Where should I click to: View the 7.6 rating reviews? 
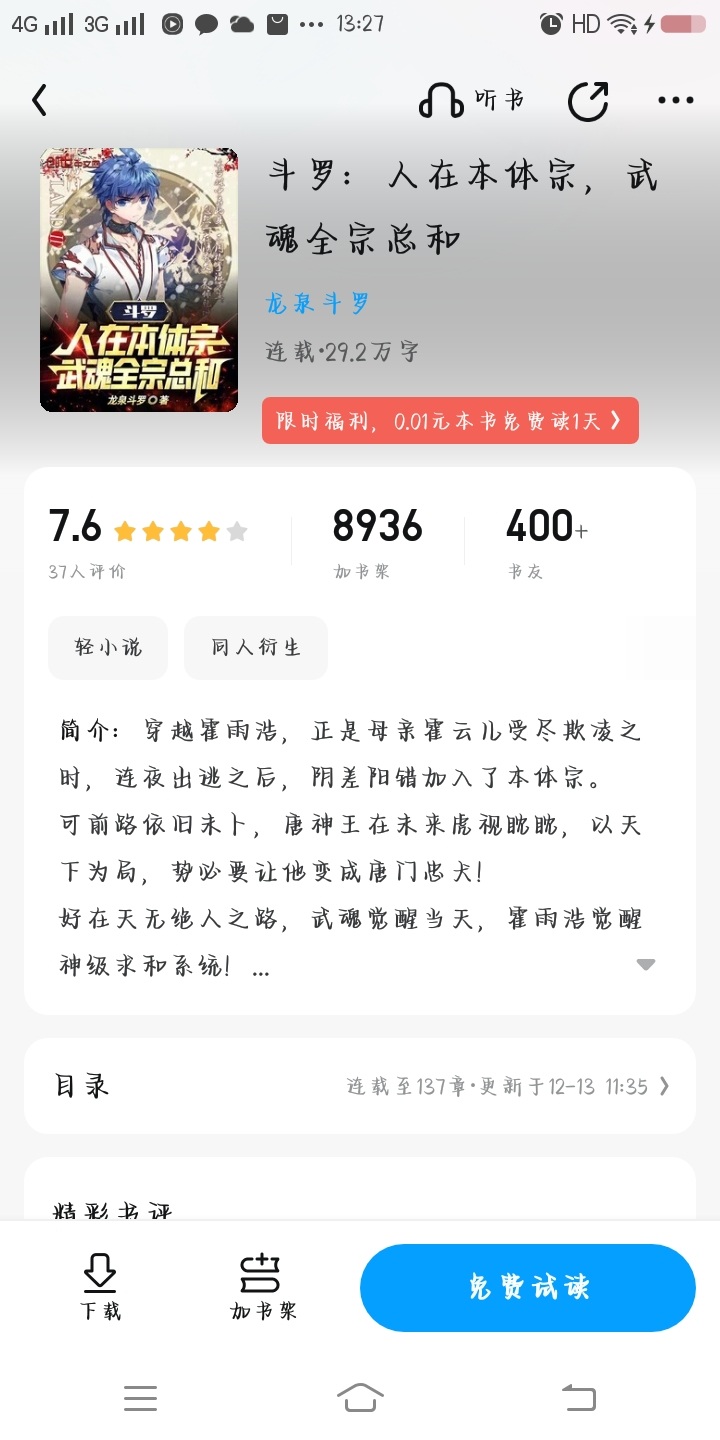[148, 542]
